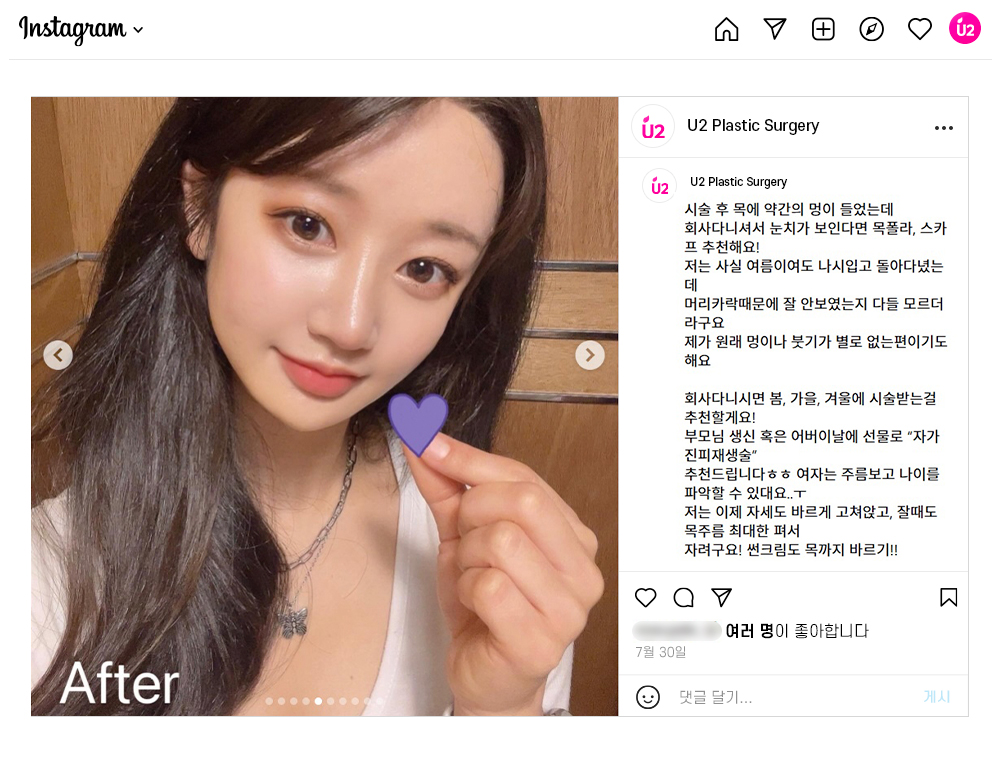Open the Explore compass
1000x760 pixels.
coord(871,29)
